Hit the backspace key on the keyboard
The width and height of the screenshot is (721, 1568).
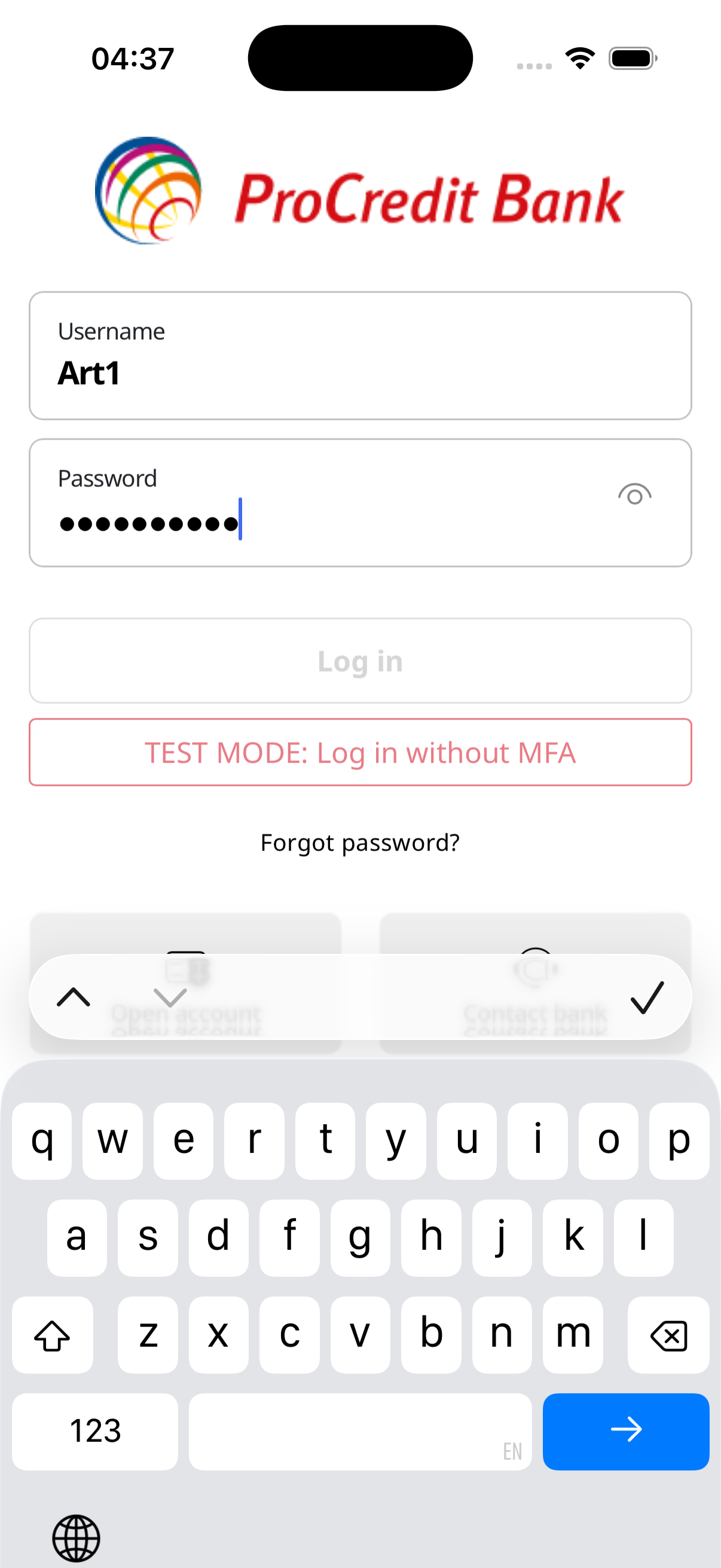coord(668,1335)
